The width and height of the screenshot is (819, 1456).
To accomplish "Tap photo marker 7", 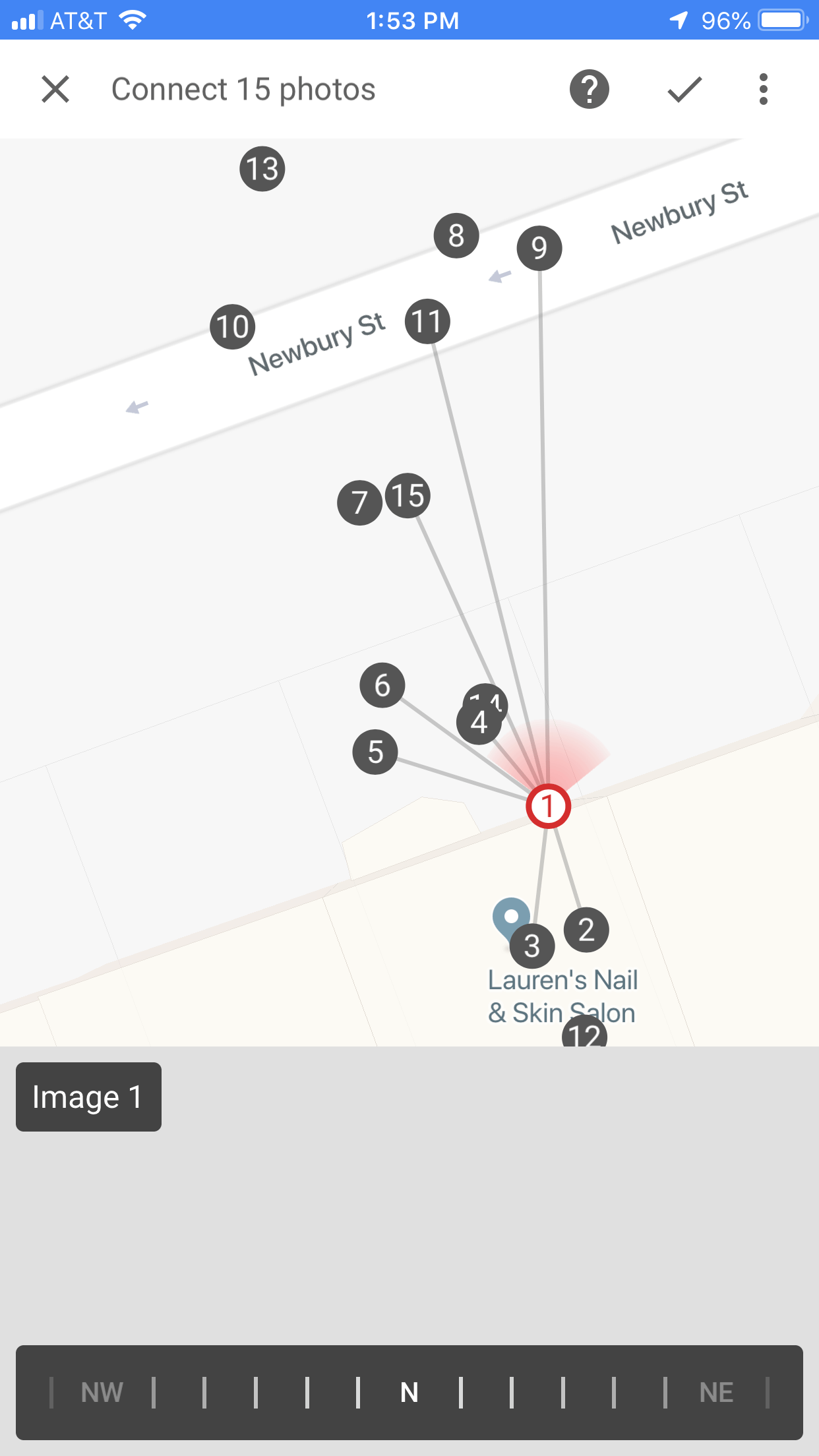I will 359,502.
